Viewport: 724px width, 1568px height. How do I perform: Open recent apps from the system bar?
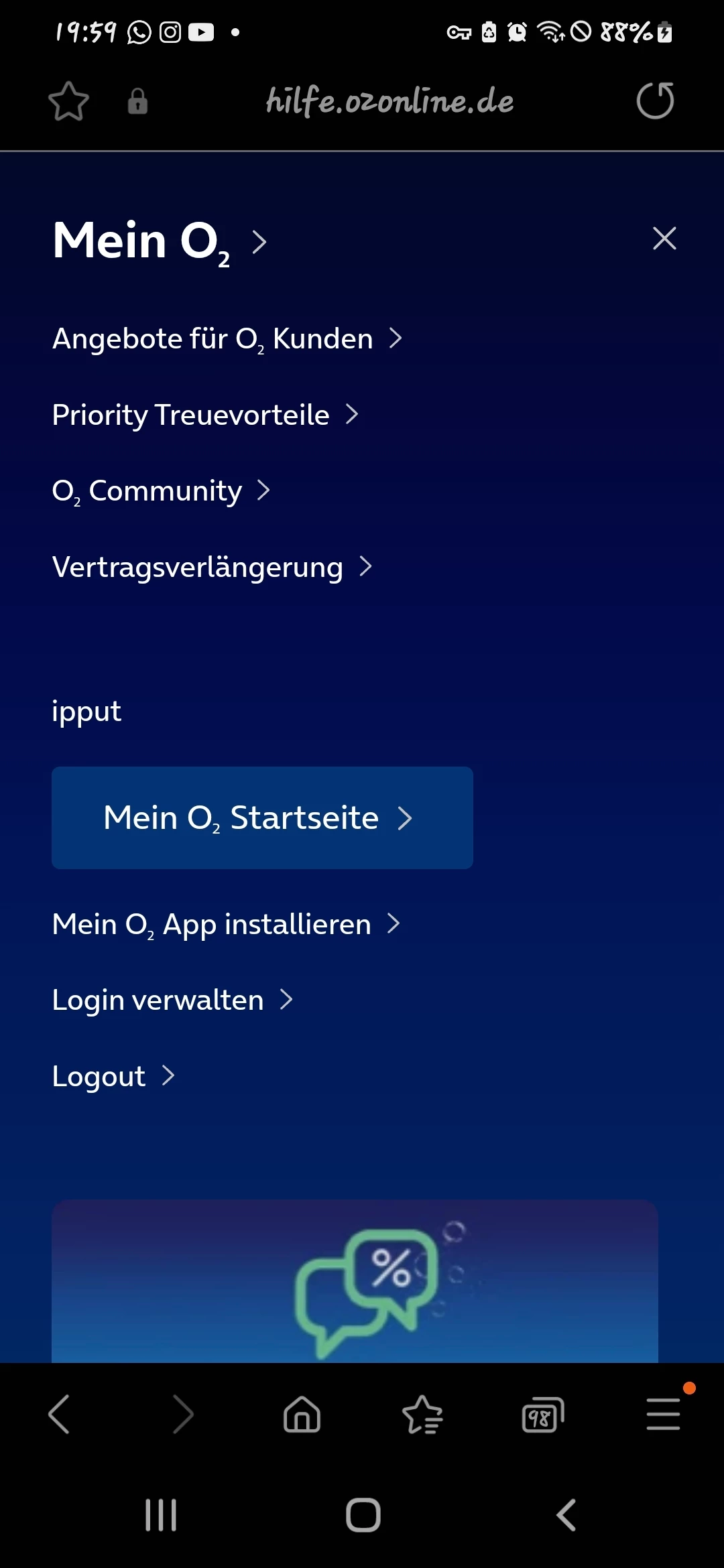point(161,1515)
